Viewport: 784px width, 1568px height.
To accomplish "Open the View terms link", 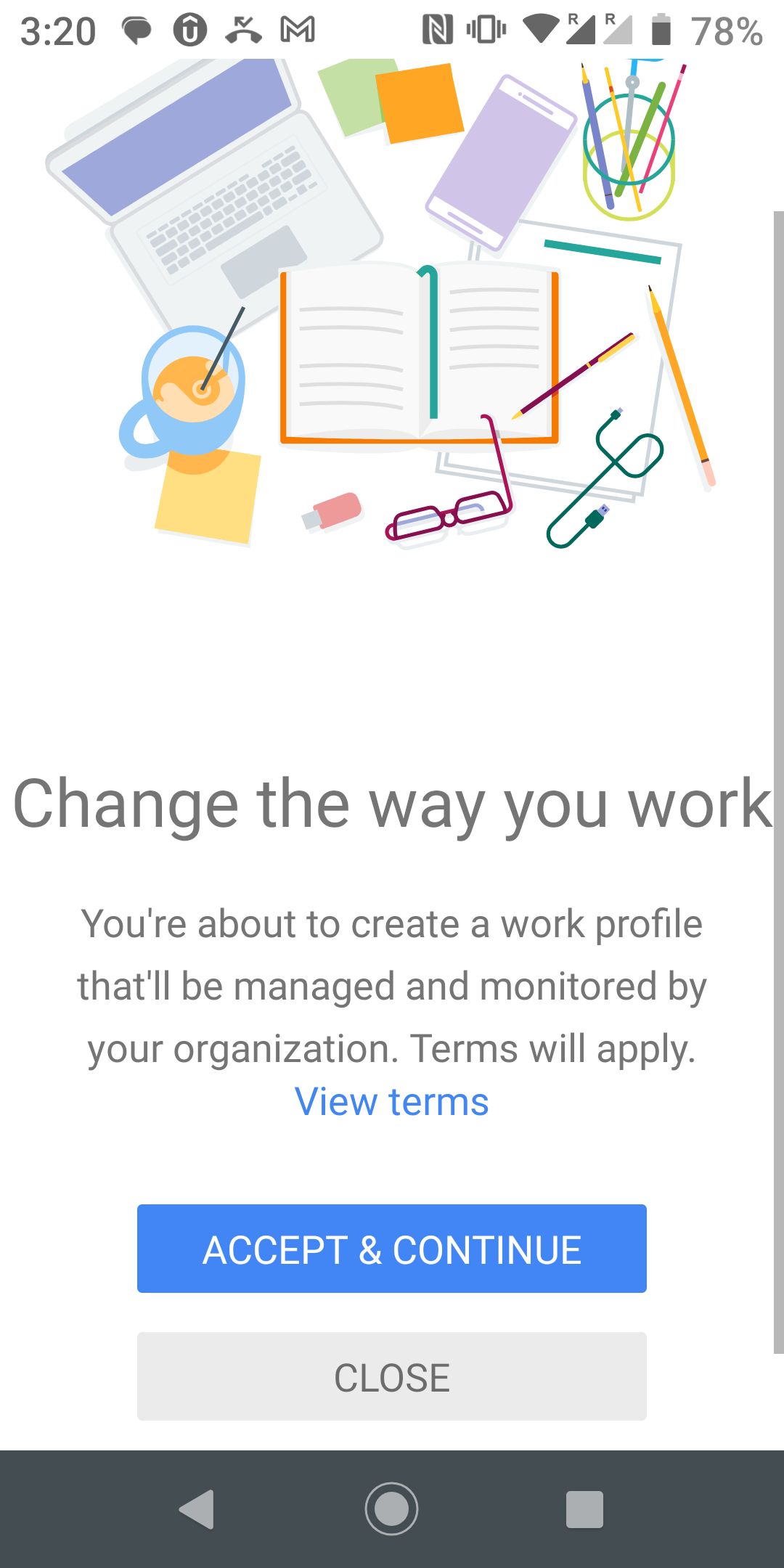I will pos(392,1102).
